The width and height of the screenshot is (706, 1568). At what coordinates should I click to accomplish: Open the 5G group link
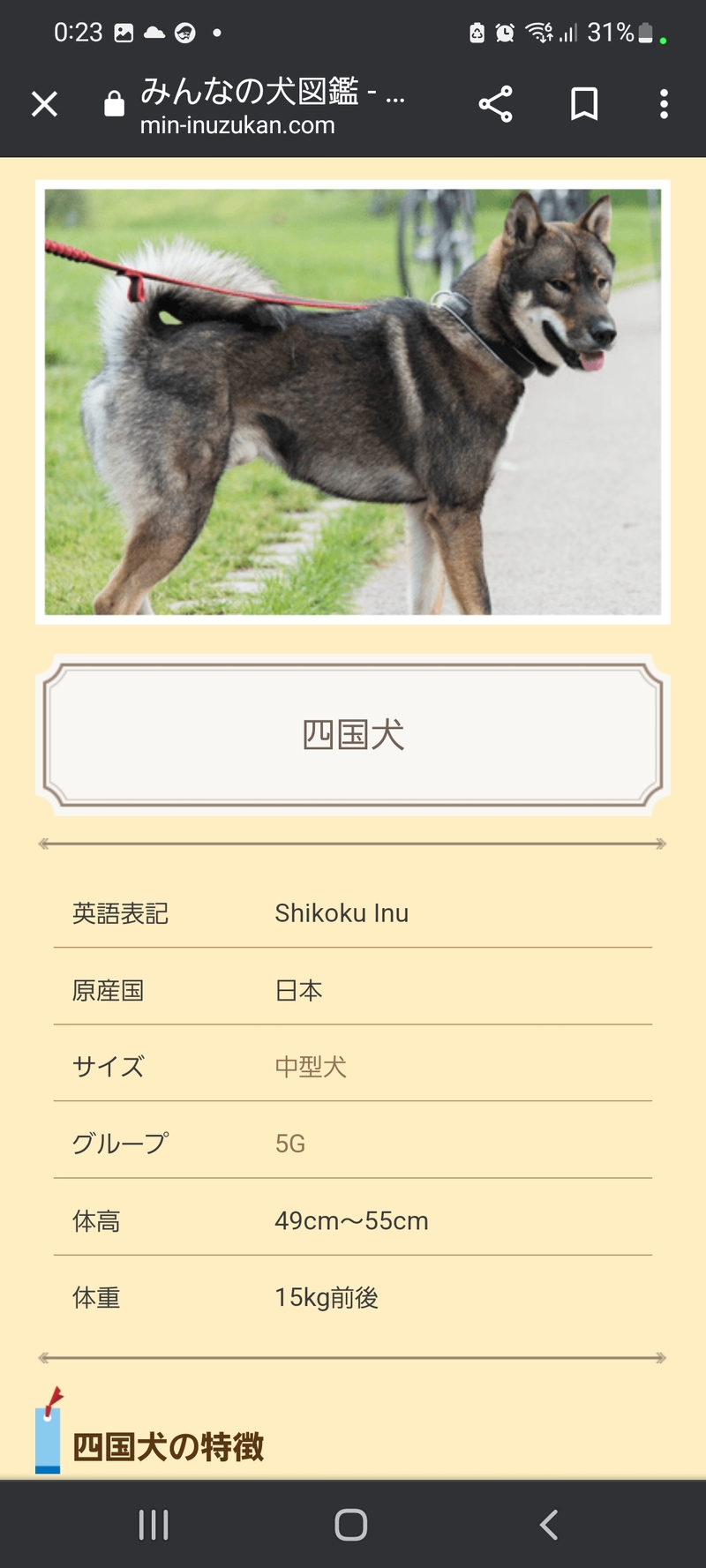[x=289, y=1144]
